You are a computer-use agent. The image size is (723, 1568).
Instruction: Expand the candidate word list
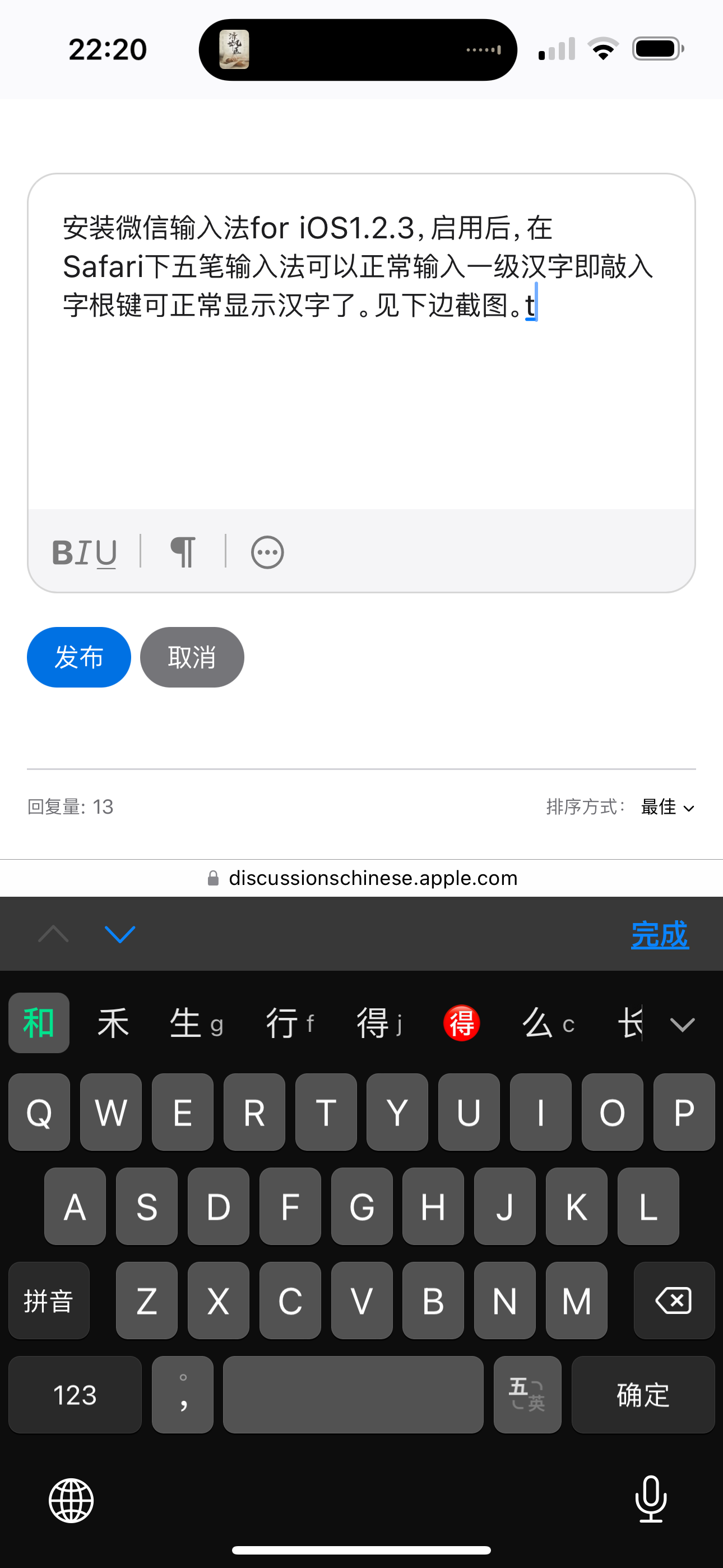(x=682, y=1024)
